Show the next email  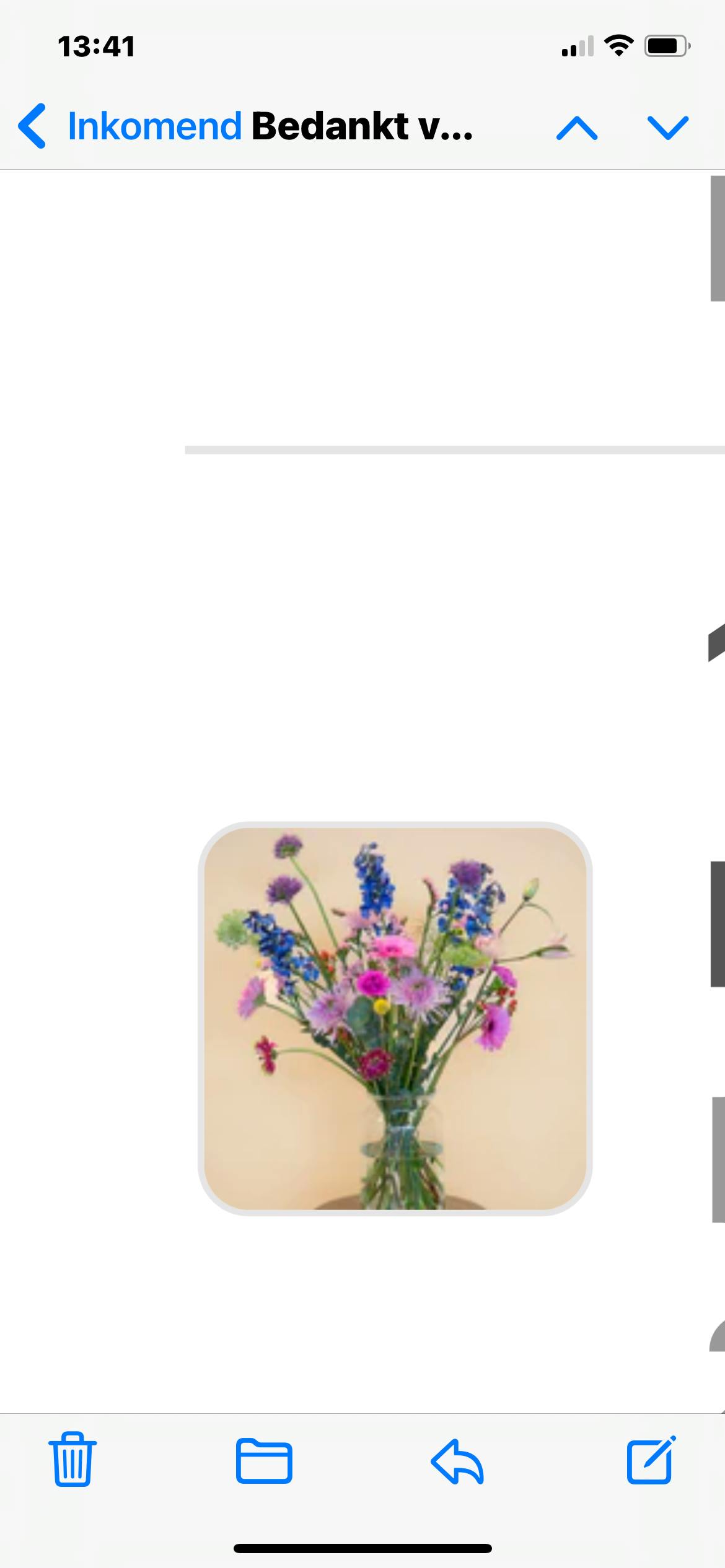pos(667,128)
